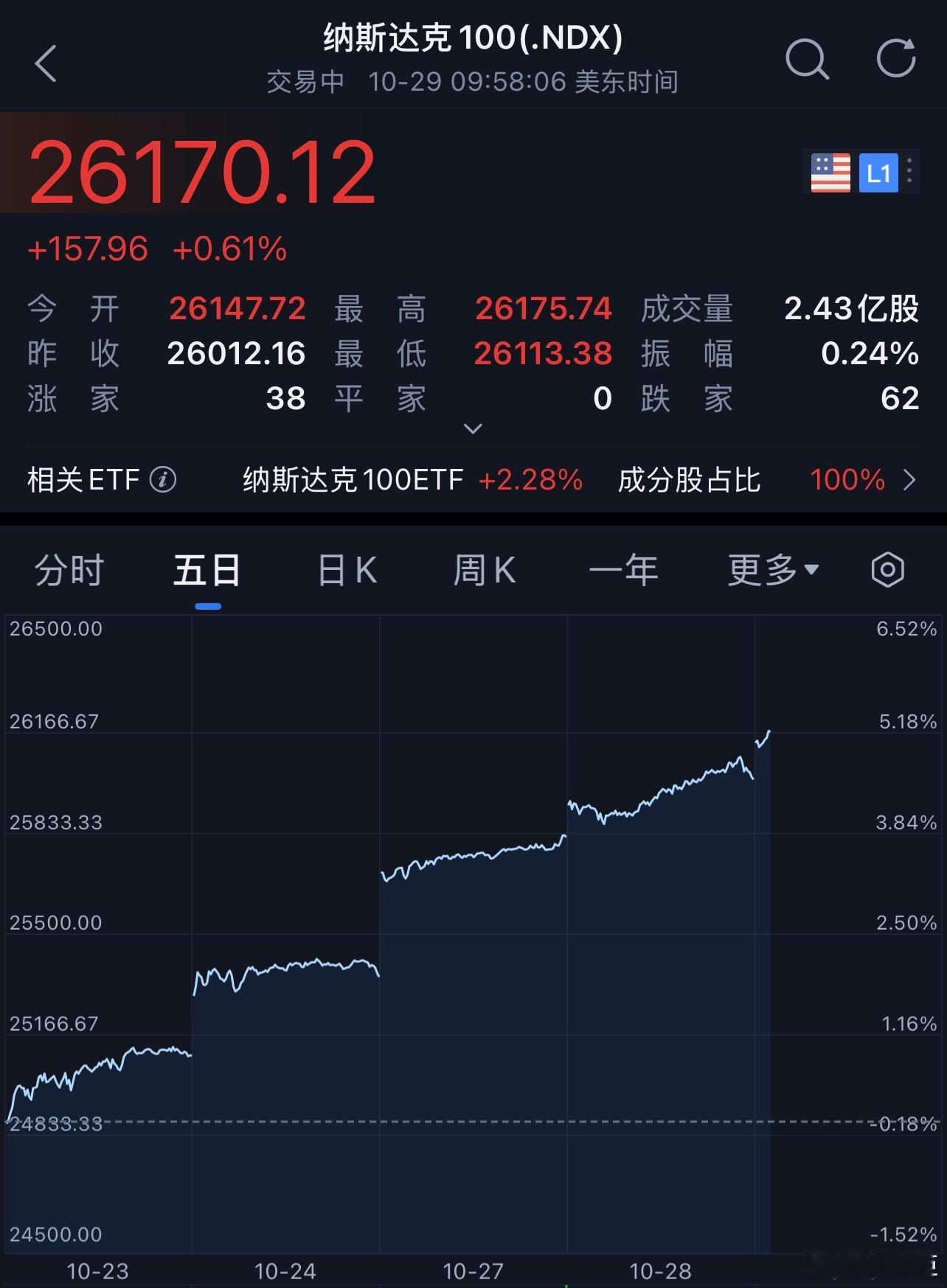Select the 五日 five-day tab
Screen dimensions: 947x1288
[207, 569]
